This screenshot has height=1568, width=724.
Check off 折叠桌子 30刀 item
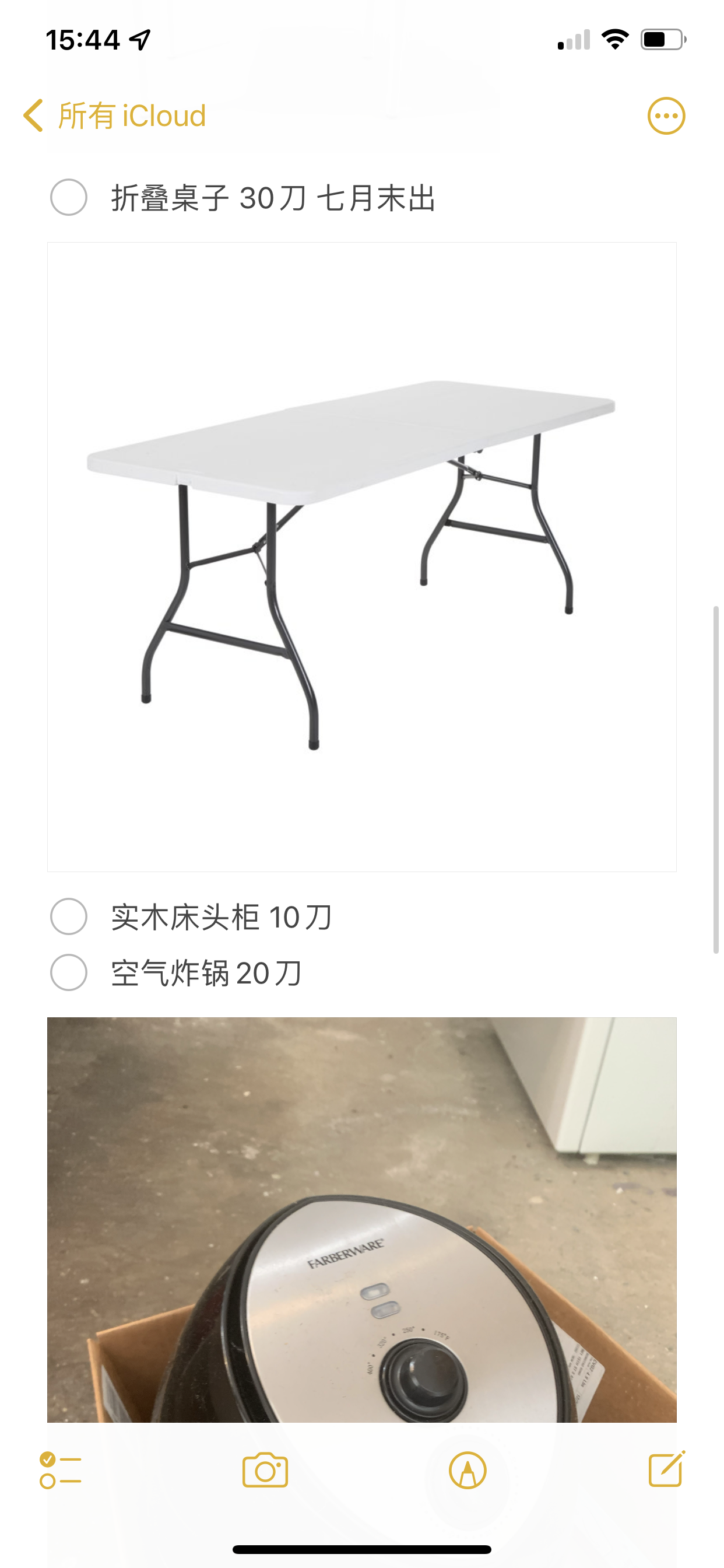[x=69, y=197]
